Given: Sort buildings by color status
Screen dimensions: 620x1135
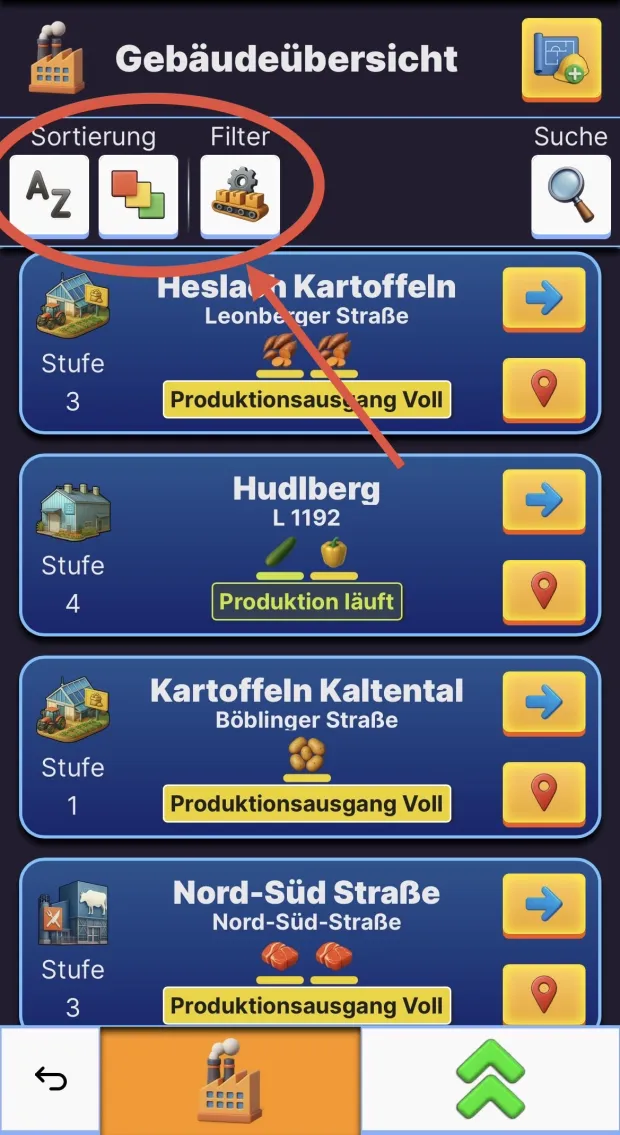Looking at the screenshot, I should [x=138, y=194].
